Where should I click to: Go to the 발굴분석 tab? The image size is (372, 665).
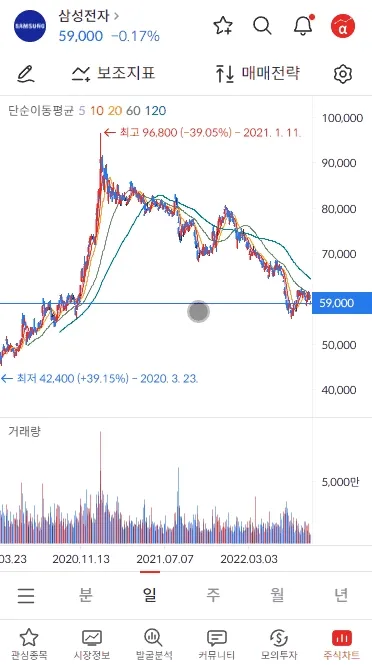[x=154, y=644]
